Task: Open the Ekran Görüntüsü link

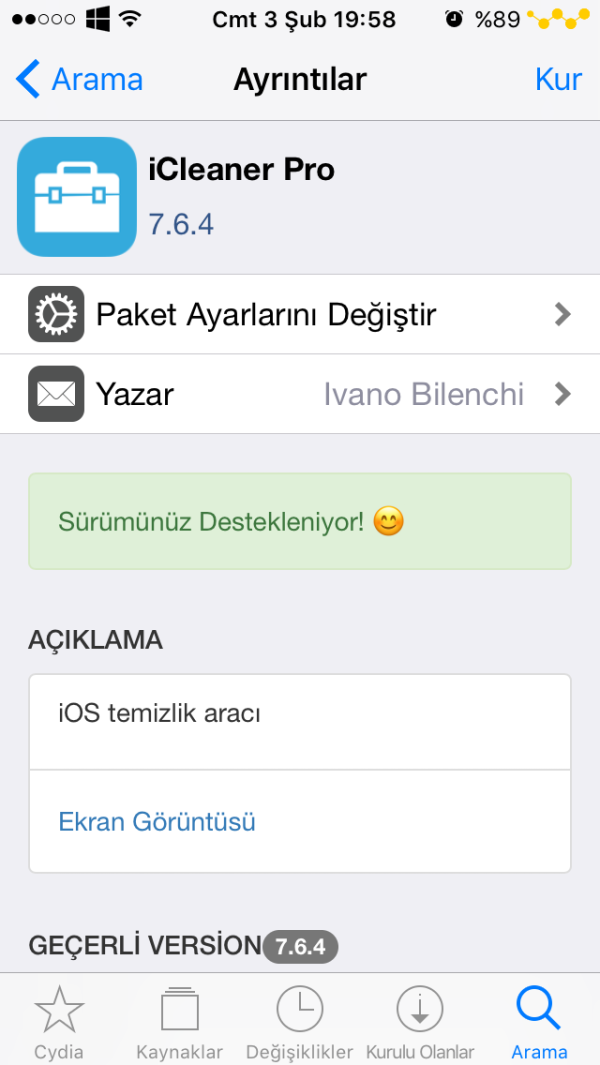Action: [x=157, y=822]
